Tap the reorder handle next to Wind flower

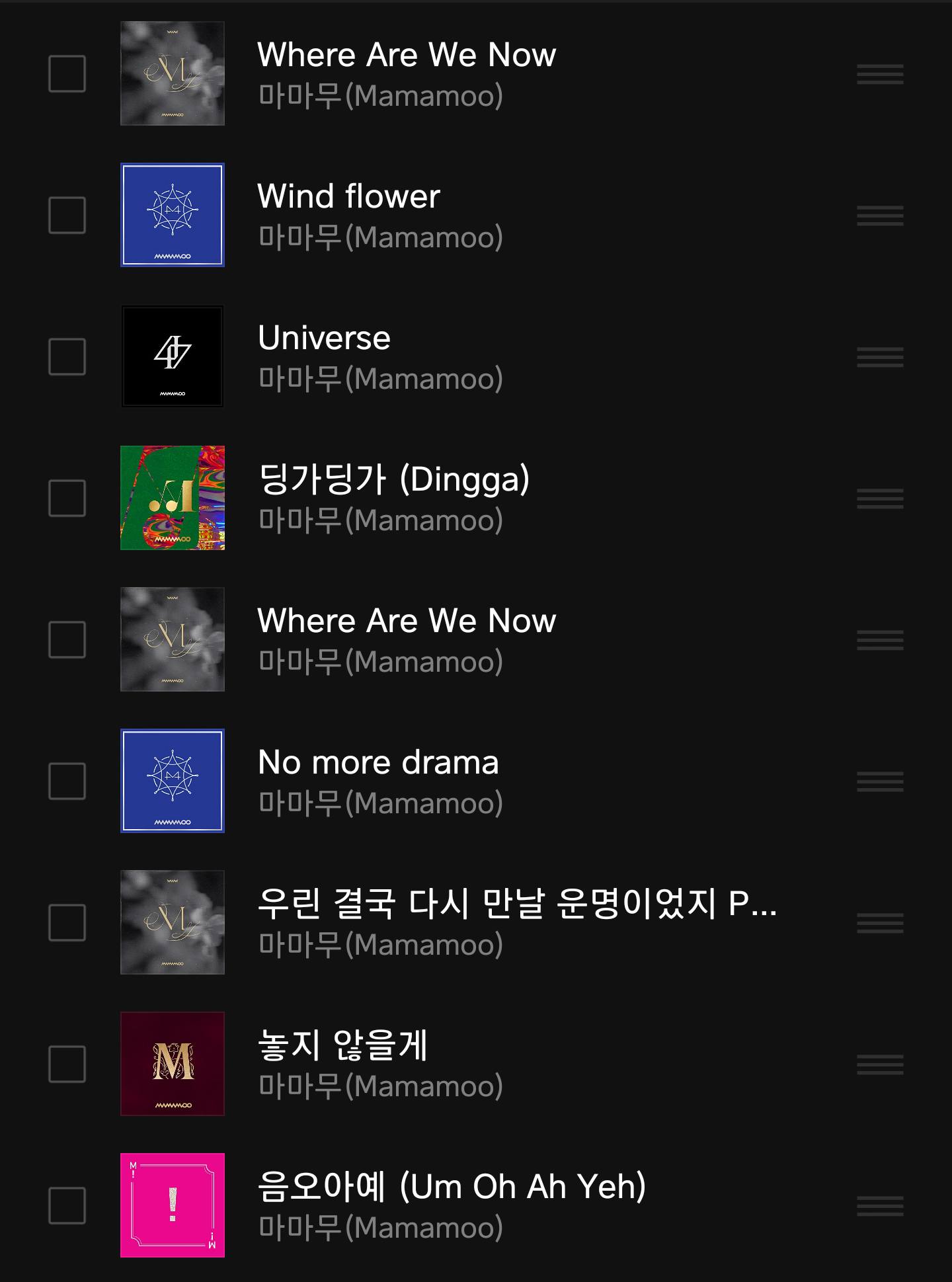[880, 216]
